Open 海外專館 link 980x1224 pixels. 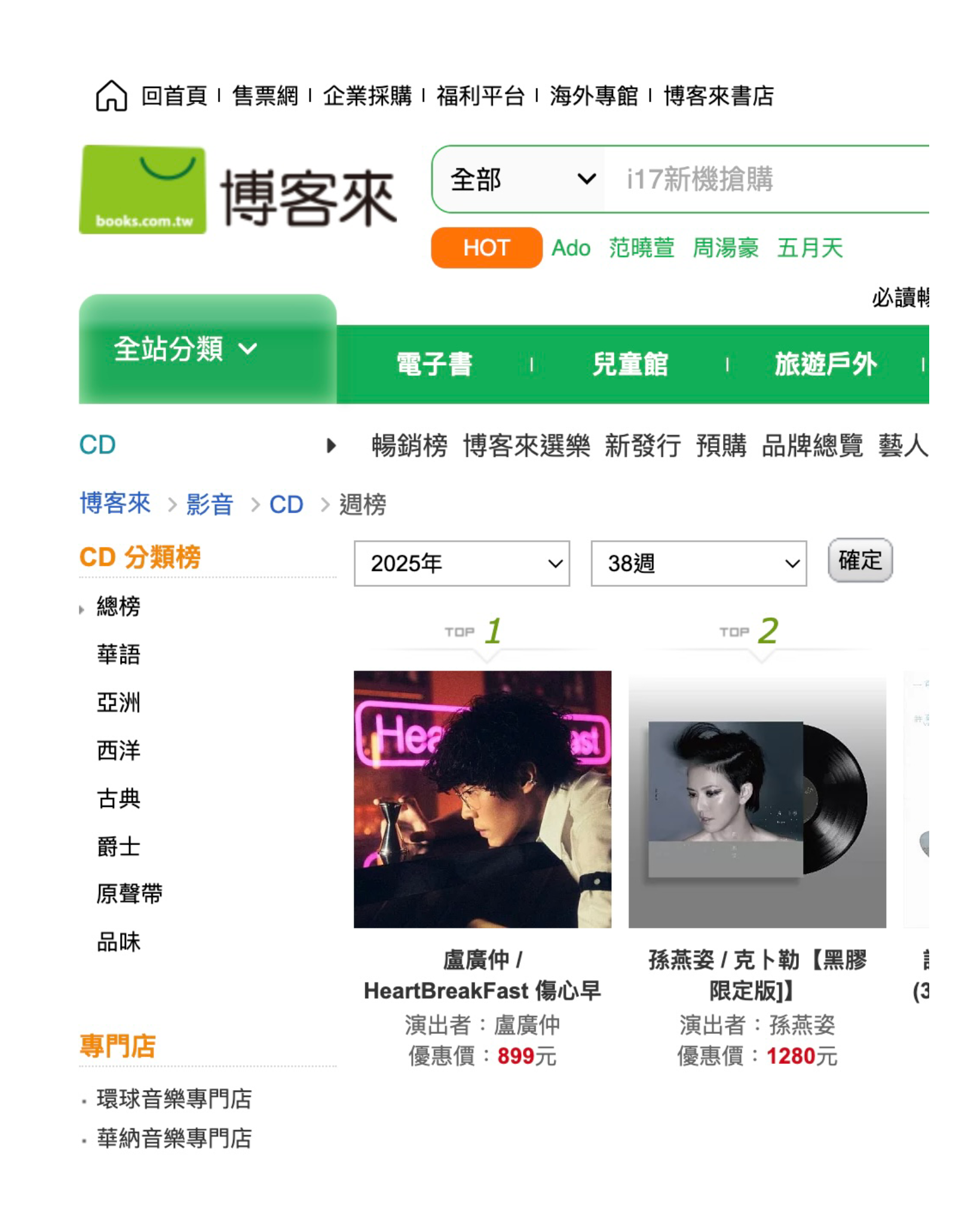click(x=593, y=96)
